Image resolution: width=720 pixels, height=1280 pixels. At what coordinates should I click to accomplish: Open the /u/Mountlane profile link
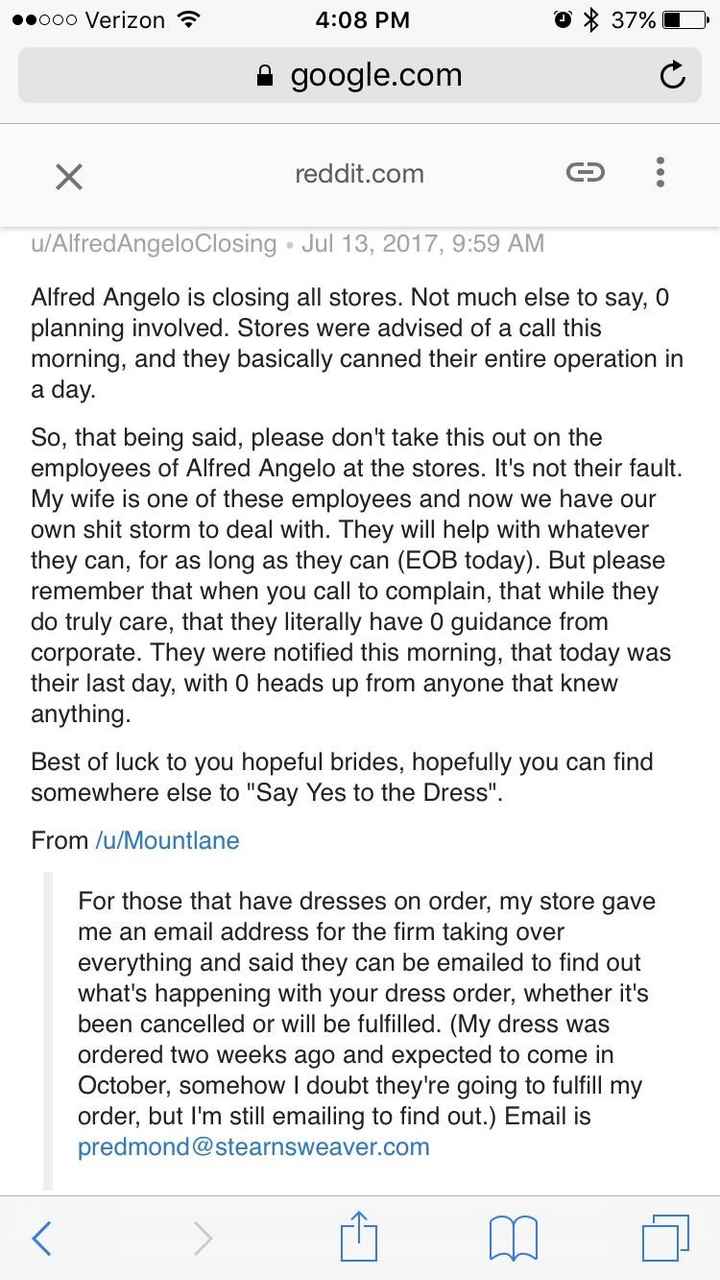(167, 840)
